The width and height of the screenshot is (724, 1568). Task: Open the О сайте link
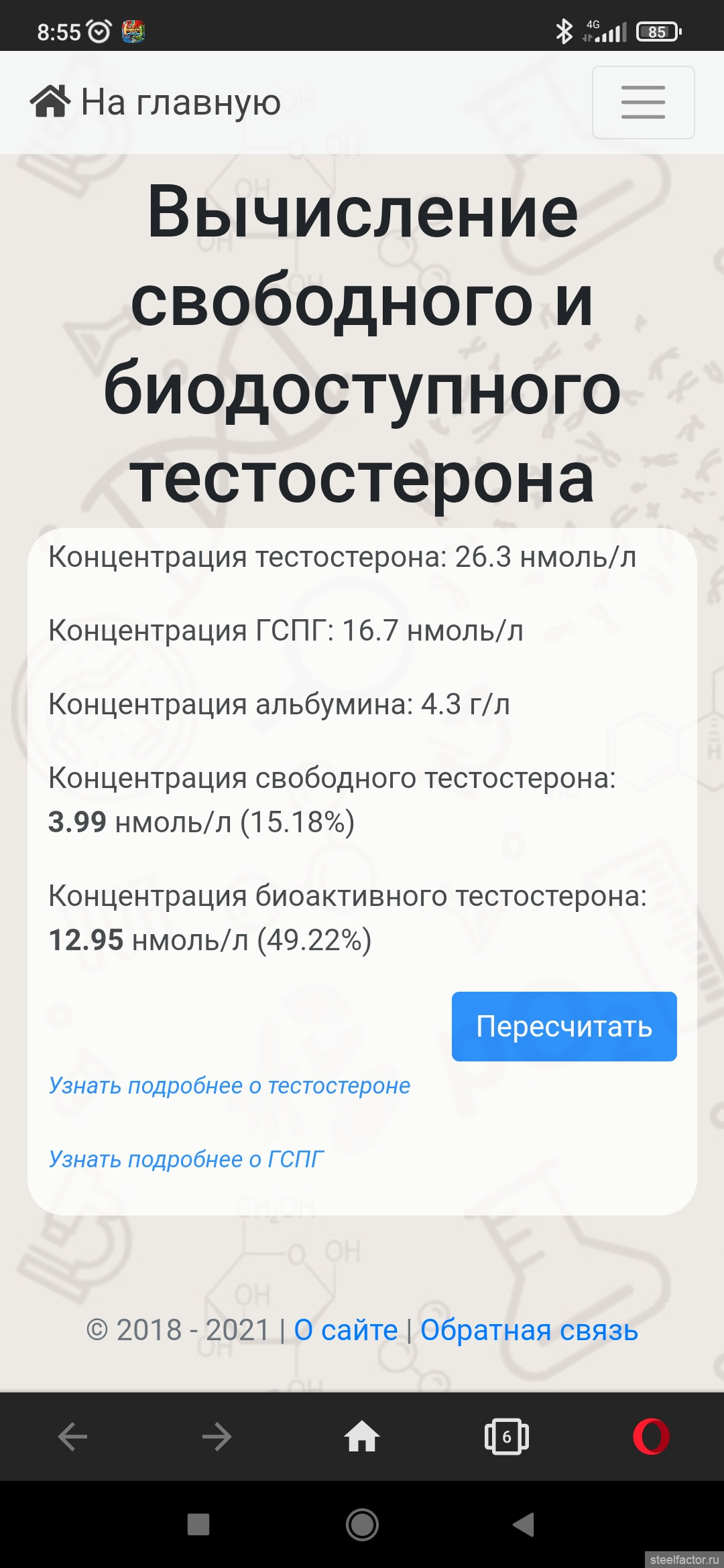point(346,1329)
